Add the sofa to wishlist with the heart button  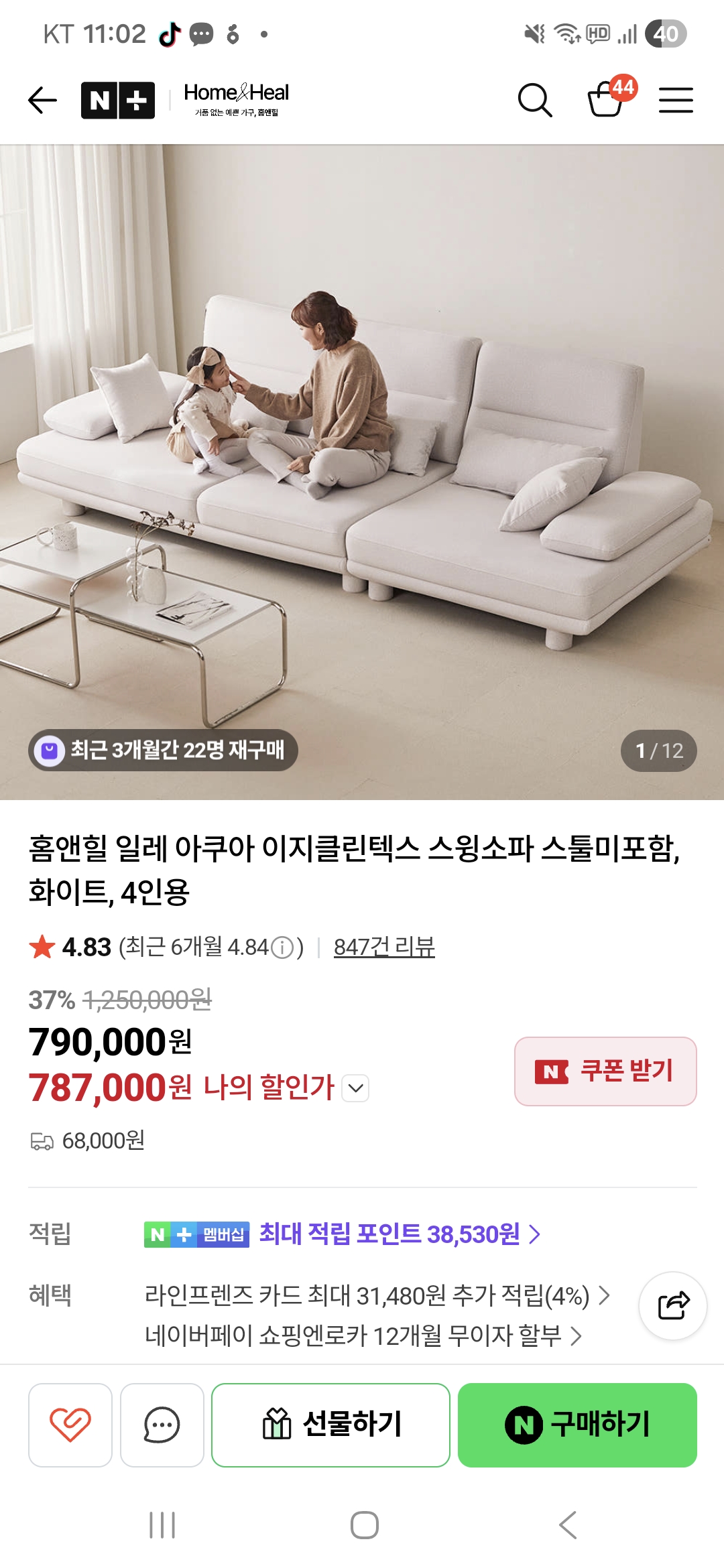click(70, 1425)
